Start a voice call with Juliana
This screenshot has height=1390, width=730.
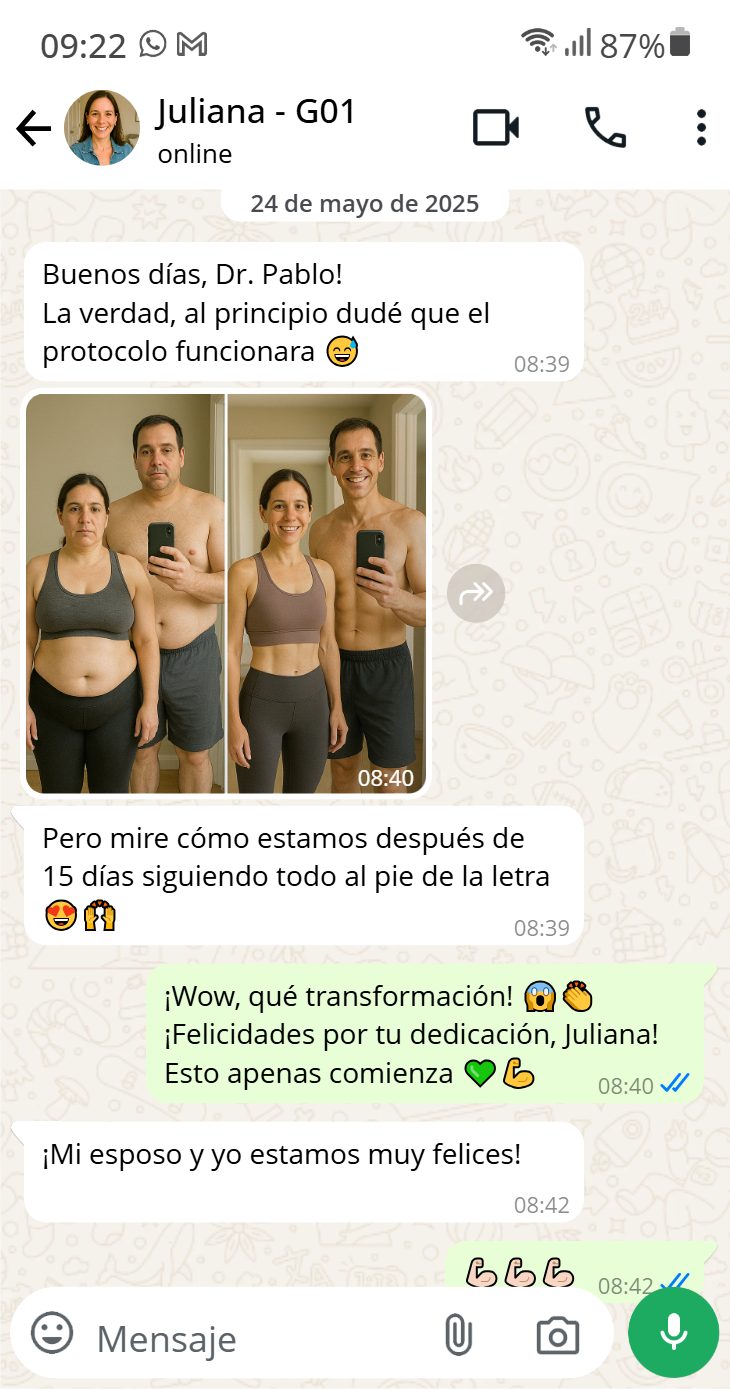click(x=605, y=128)
